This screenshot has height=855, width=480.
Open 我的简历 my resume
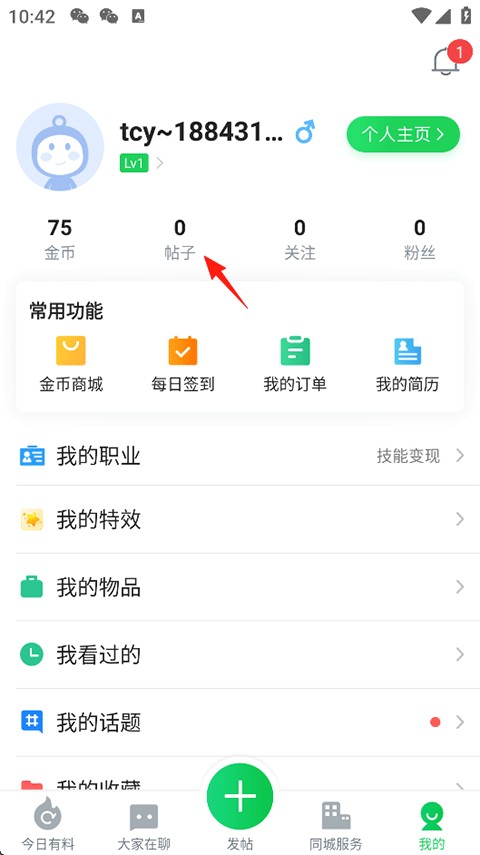click(x=407, y=364)
